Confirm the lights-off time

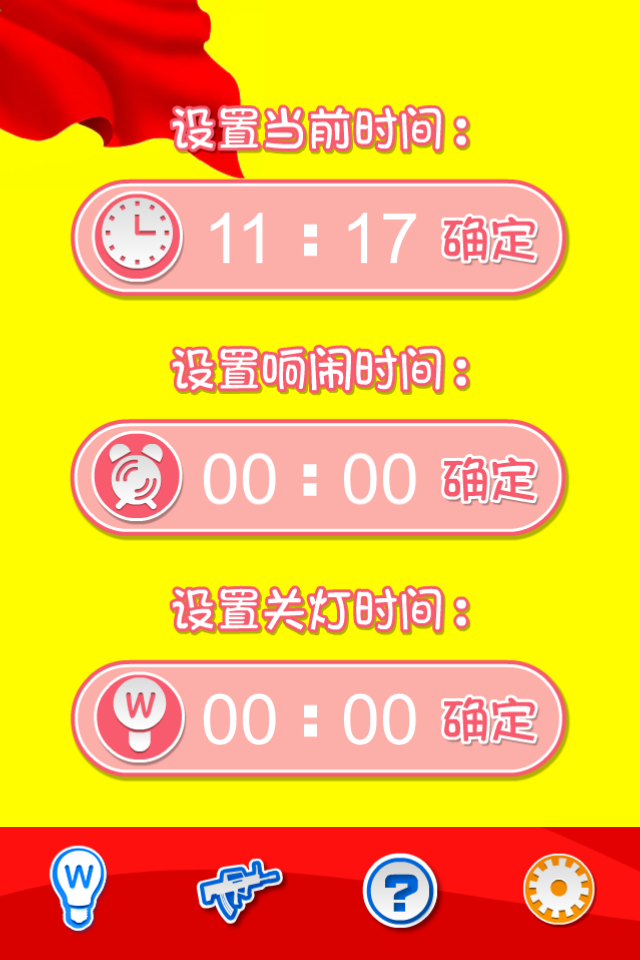coord(490,719)
